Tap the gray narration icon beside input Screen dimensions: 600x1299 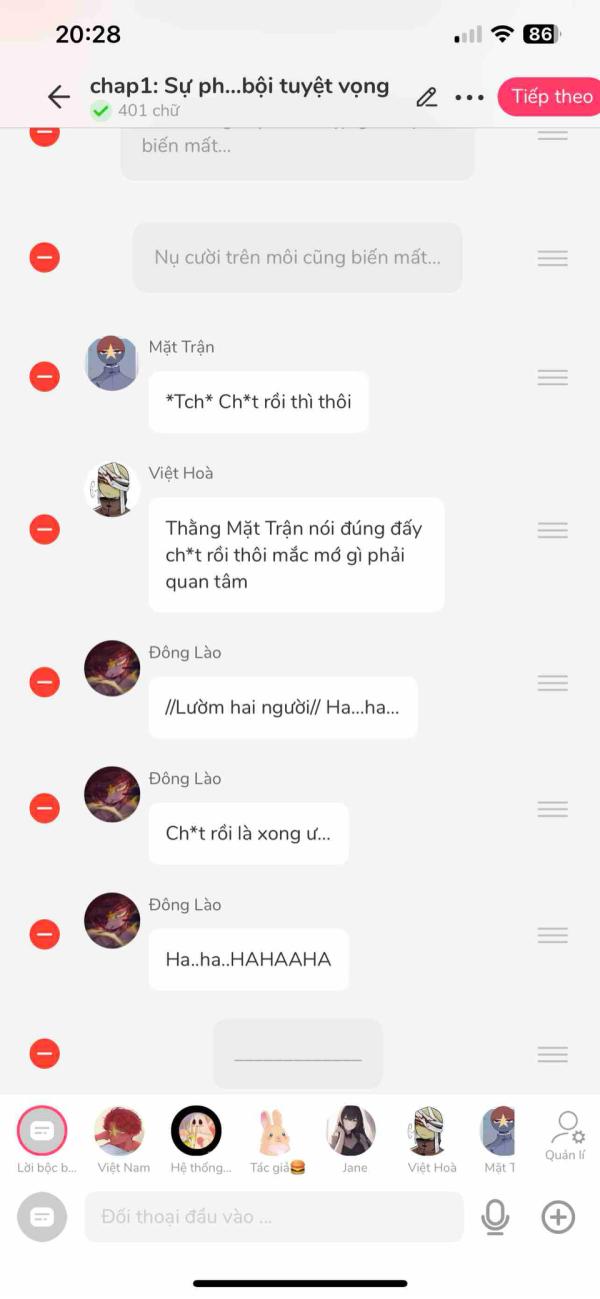(42, 1217)
